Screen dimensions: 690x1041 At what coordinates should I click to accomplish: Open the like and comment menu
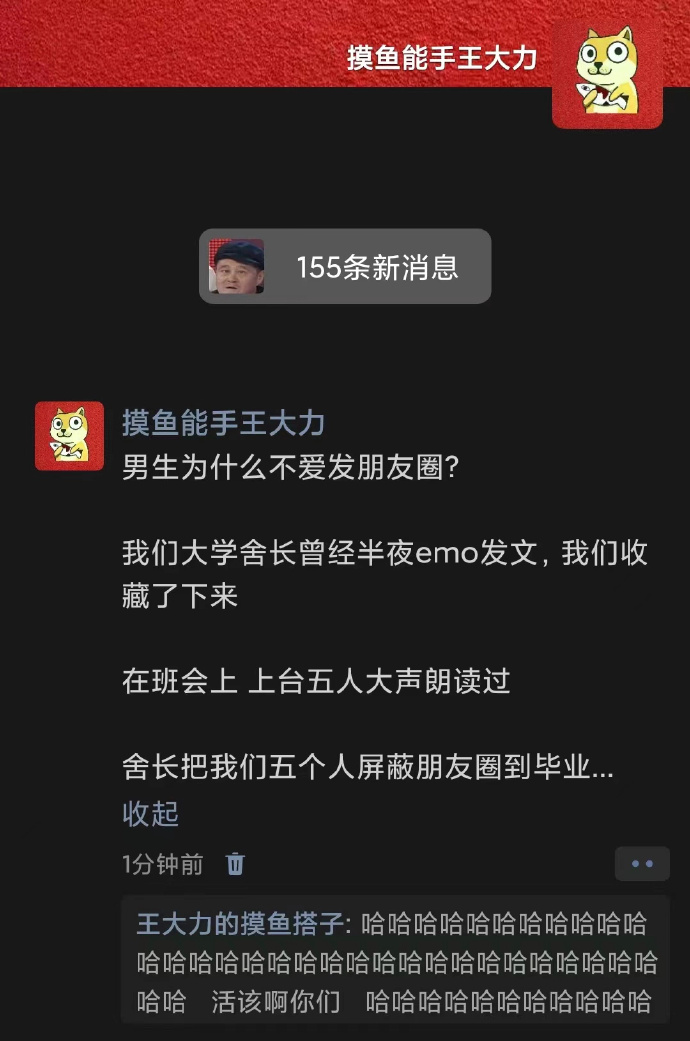641,864
